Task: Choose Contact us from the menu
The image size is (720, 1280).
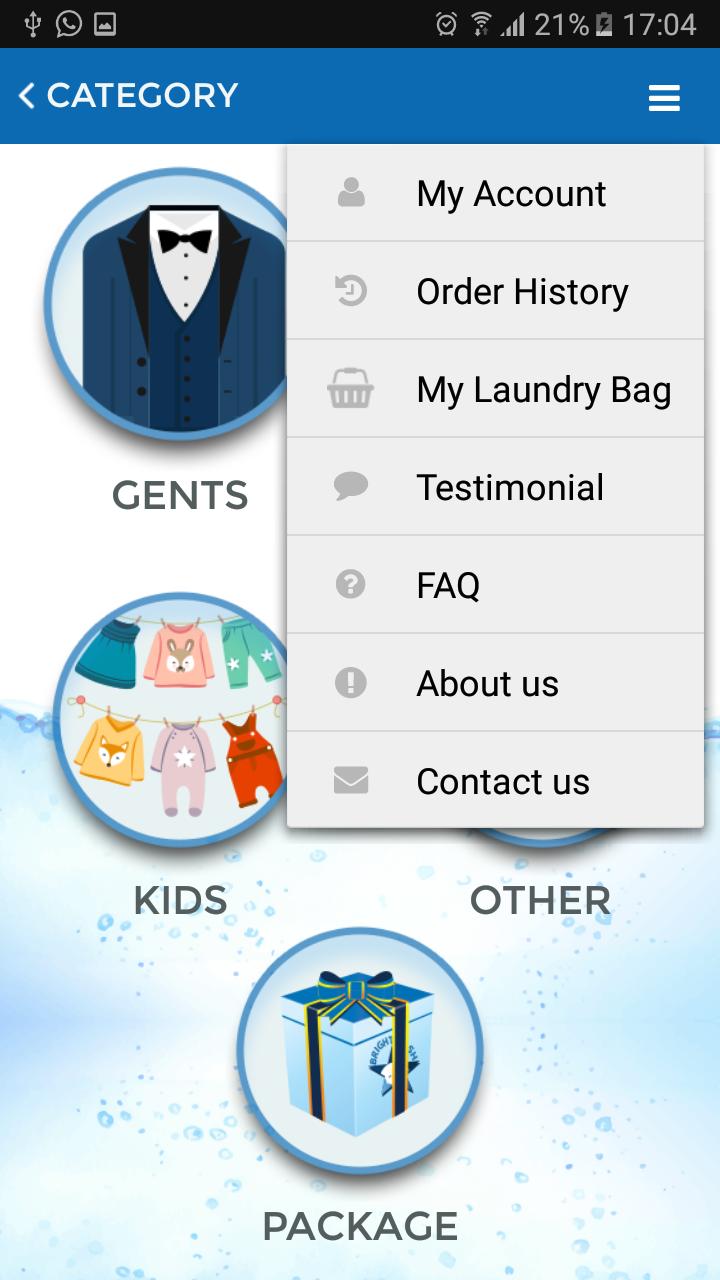Action: [496, 782]
